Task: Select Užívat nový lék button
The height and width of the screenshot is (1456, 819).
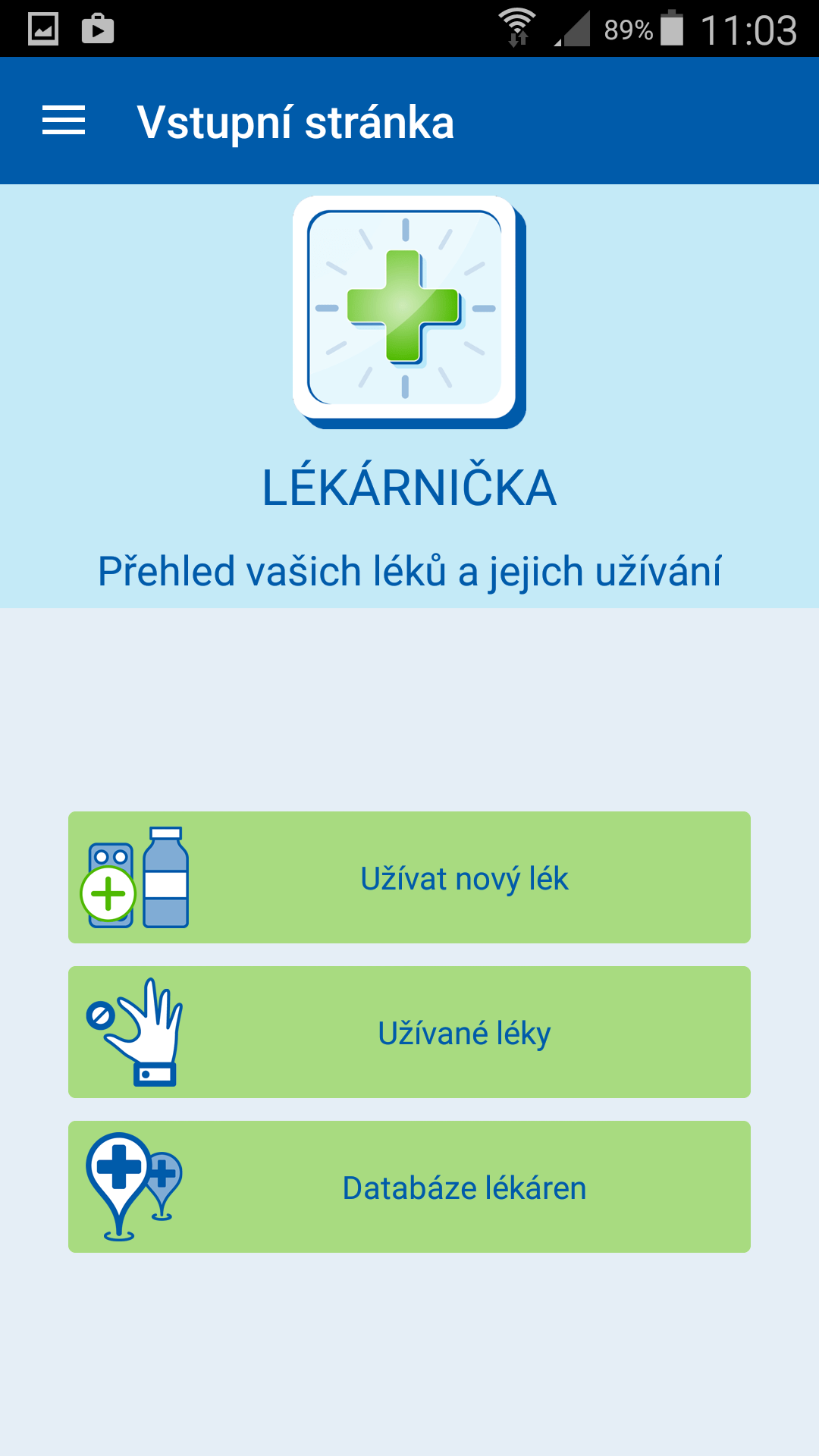Action: (x=409, y=877)
